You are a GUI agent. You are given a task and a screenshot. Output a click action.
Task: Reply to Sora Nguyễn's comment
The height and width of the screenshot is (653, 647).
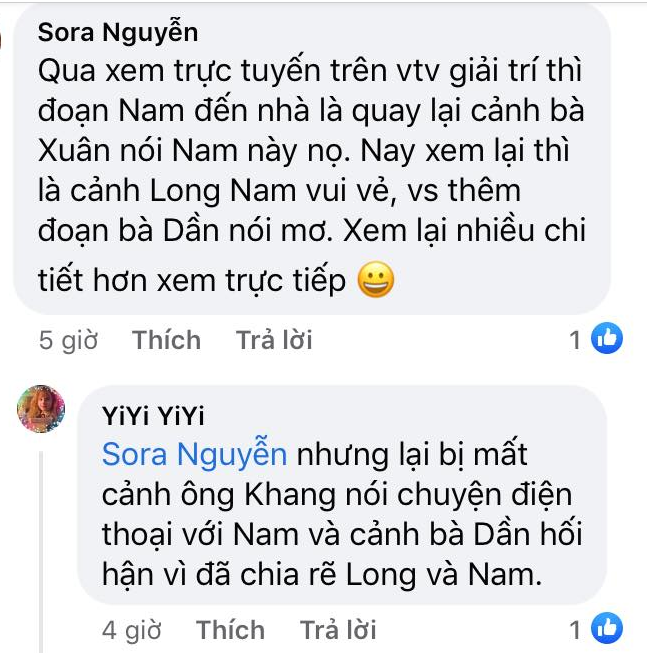[x=274, y=340]
